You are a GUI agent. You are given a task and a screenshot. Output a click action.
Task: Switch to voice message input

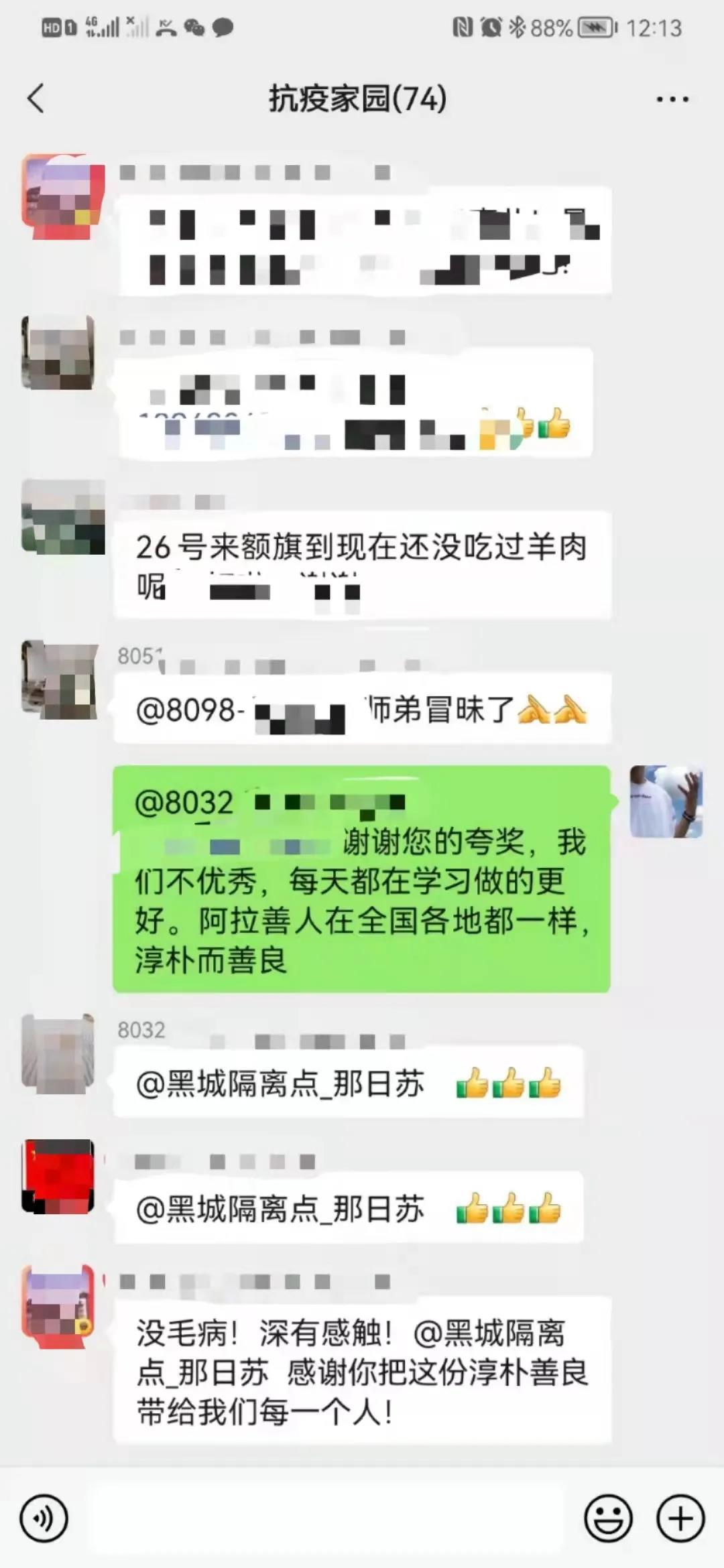pyautogui.click(x=44, y=1518)
